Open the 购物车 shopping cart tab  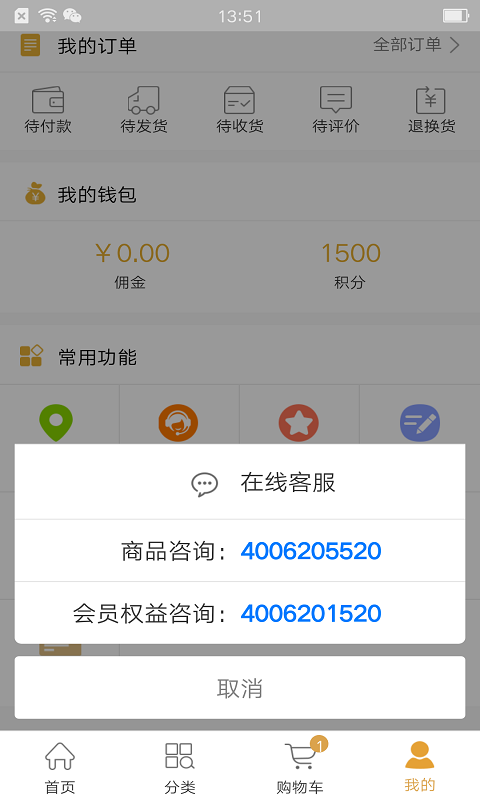pyautogui.click(x=300, y=767)
